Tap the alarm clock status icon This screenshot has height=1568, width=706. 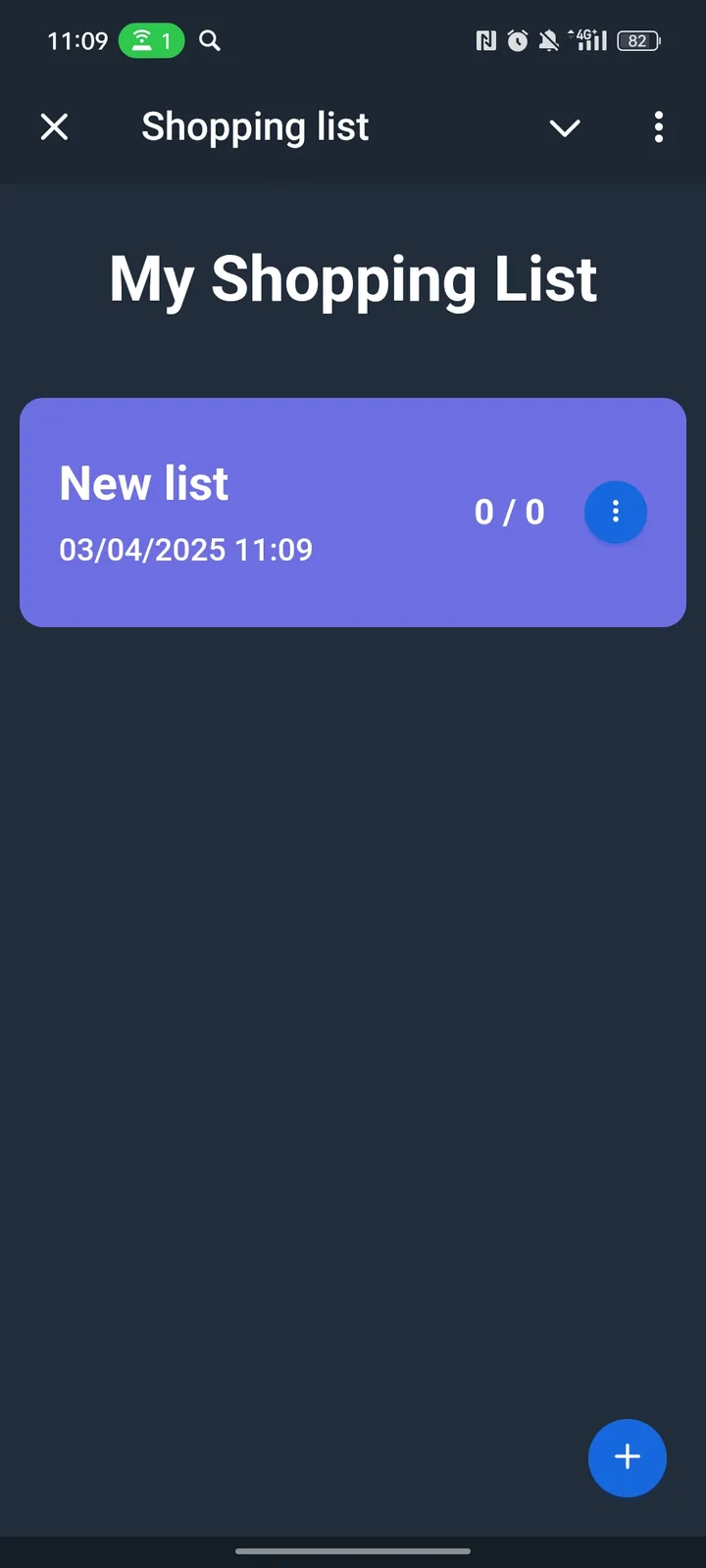pyautogui.click(x=517, y=40)
